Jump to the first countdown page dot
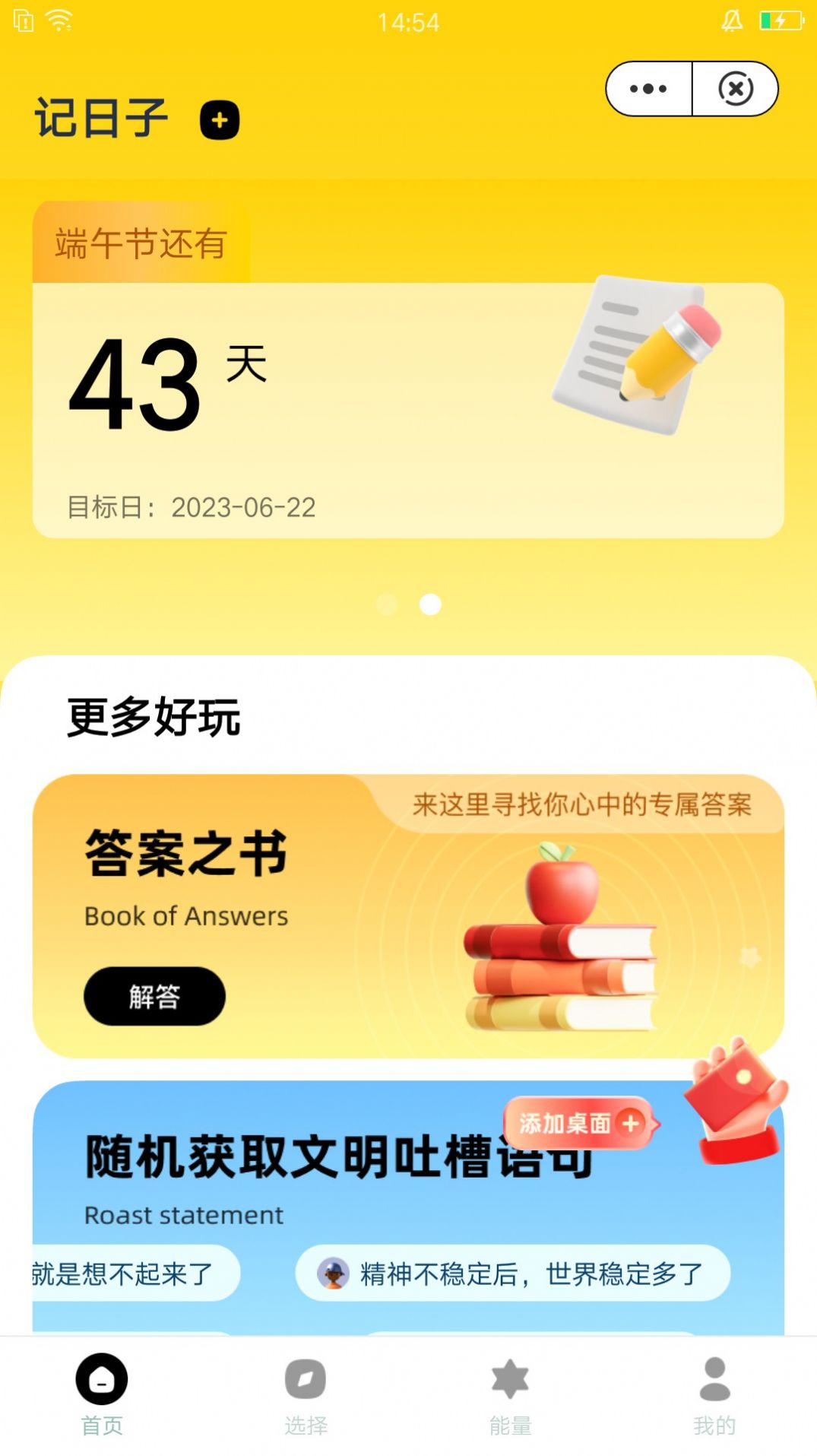This screenshot has width=817, height=1456. point(387,604)
